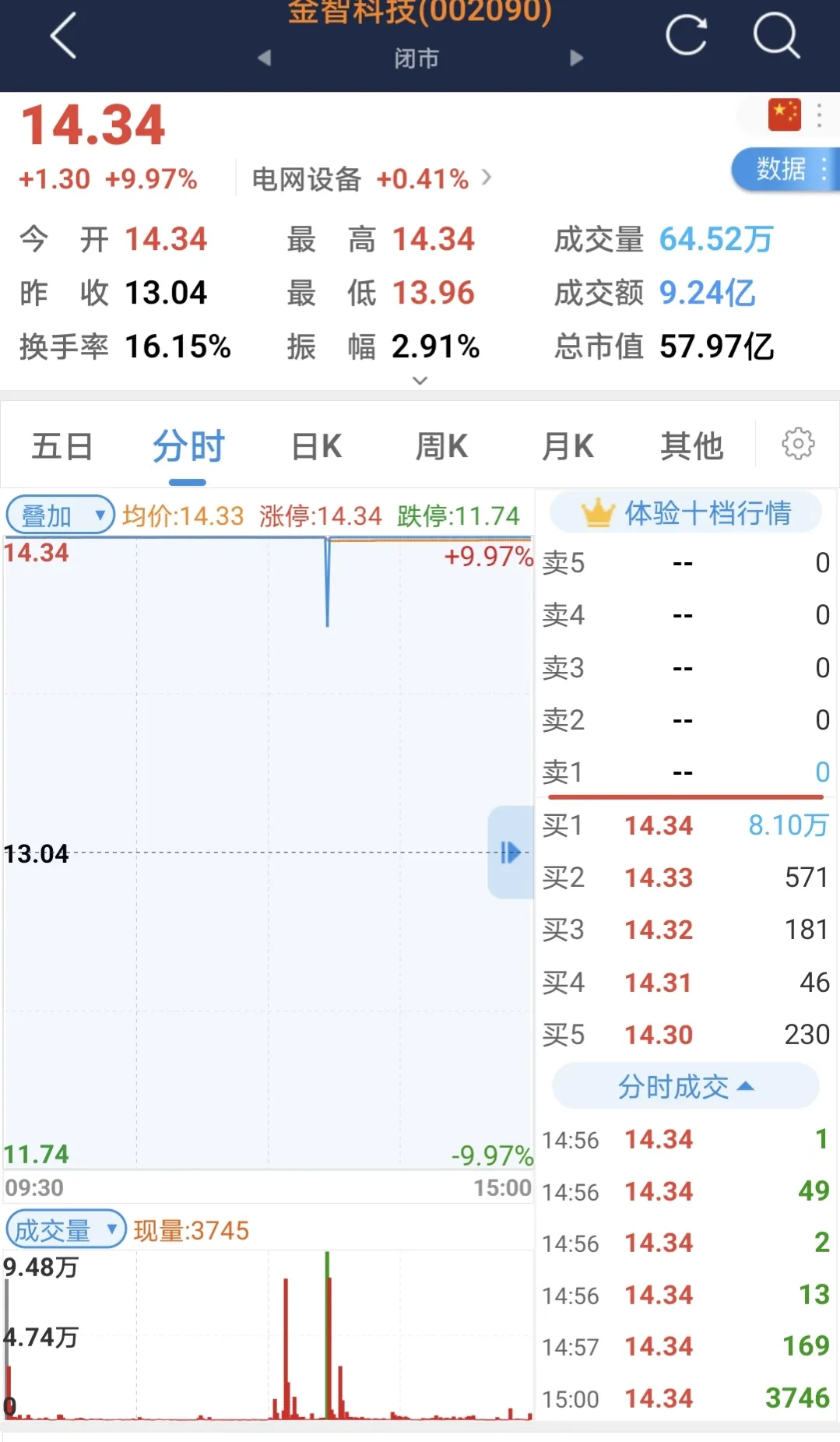Viewport: 840px width, 1442px height.
Task: Open the 叠加 dropdown
Action: tap(61, 515)
